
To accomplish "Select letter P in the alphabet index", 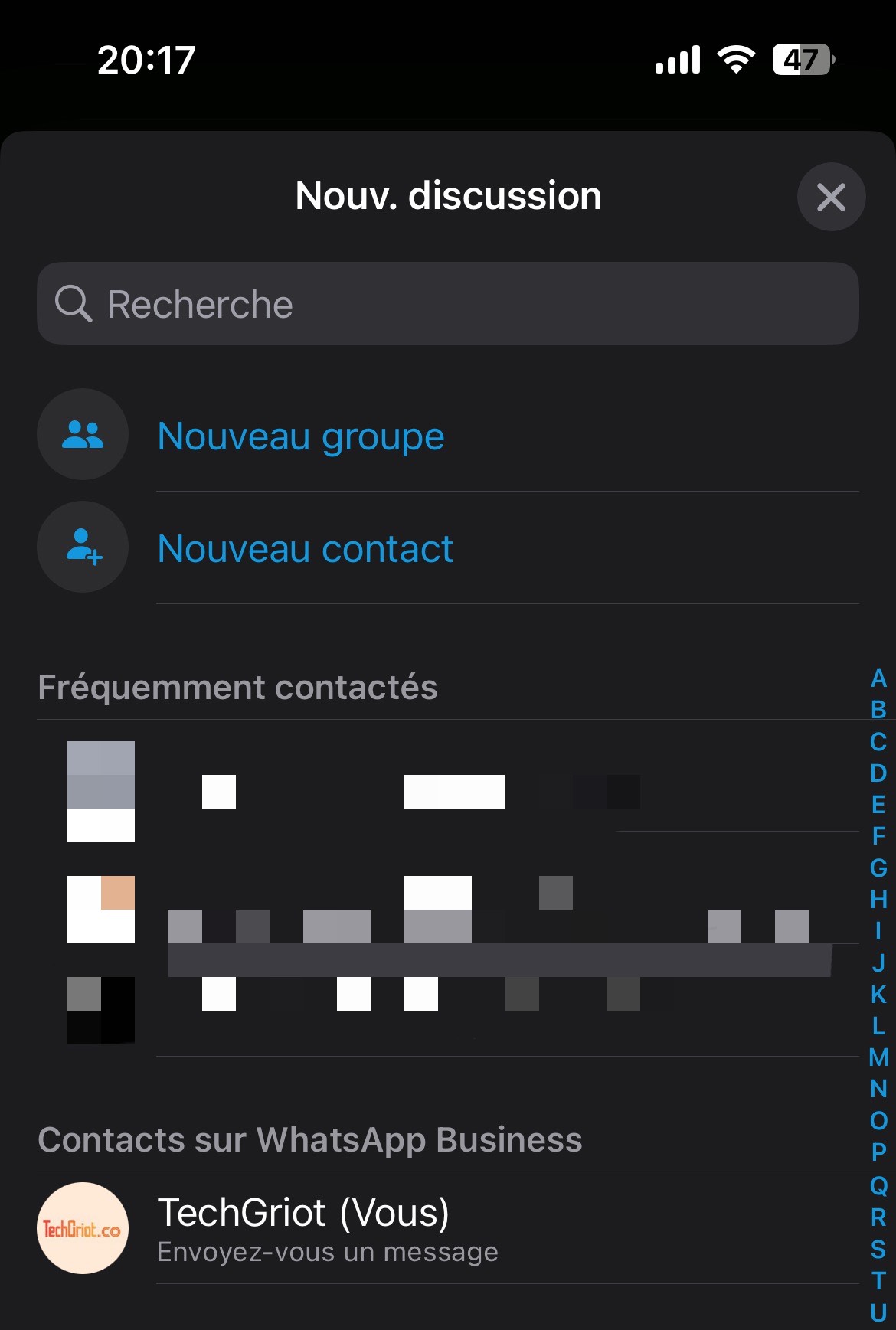I will point(878,1152).
